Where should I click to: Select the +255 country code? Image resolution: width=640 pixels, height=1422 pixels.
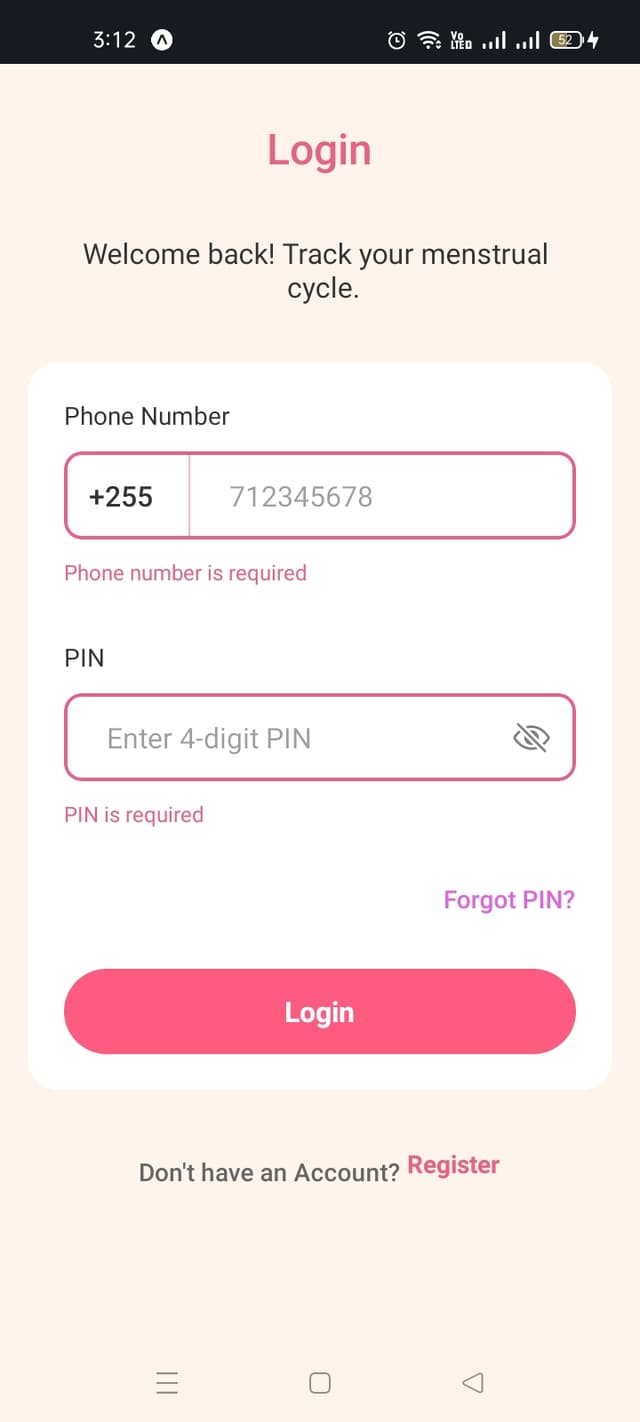pyautogui.click(x=121, y=496)
